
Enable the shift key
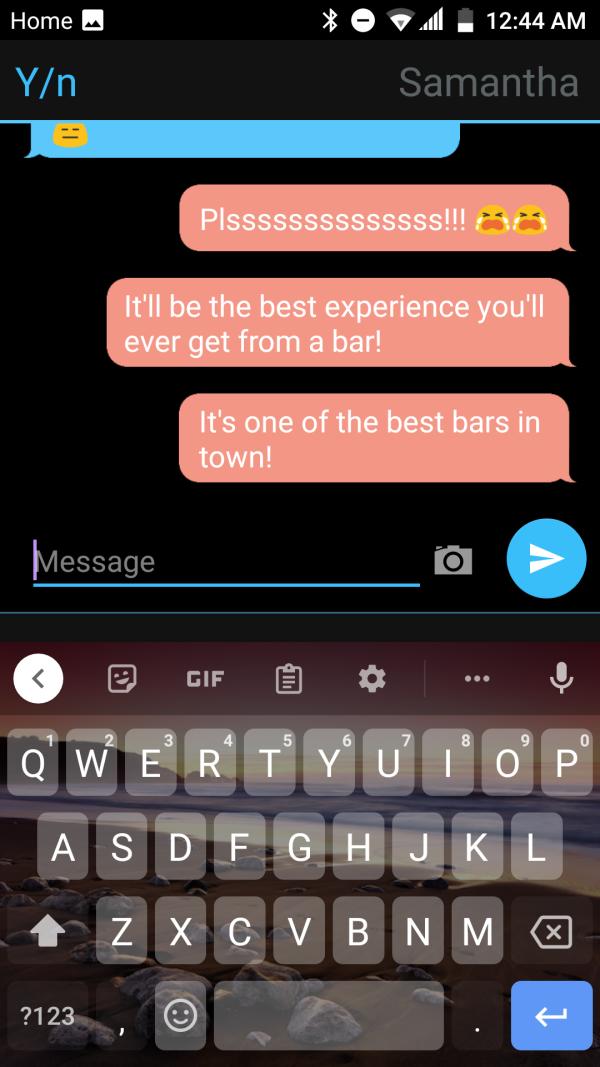click(x=48, y=933)
